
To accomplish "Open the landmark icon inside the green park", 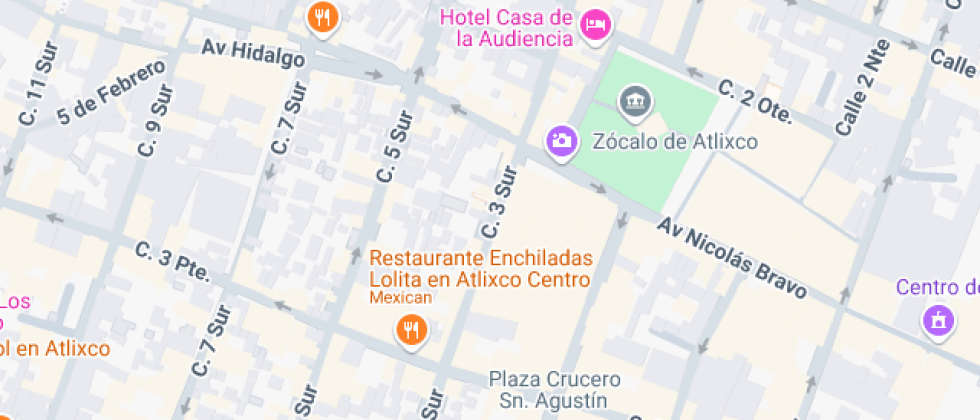I will [635, 100].
